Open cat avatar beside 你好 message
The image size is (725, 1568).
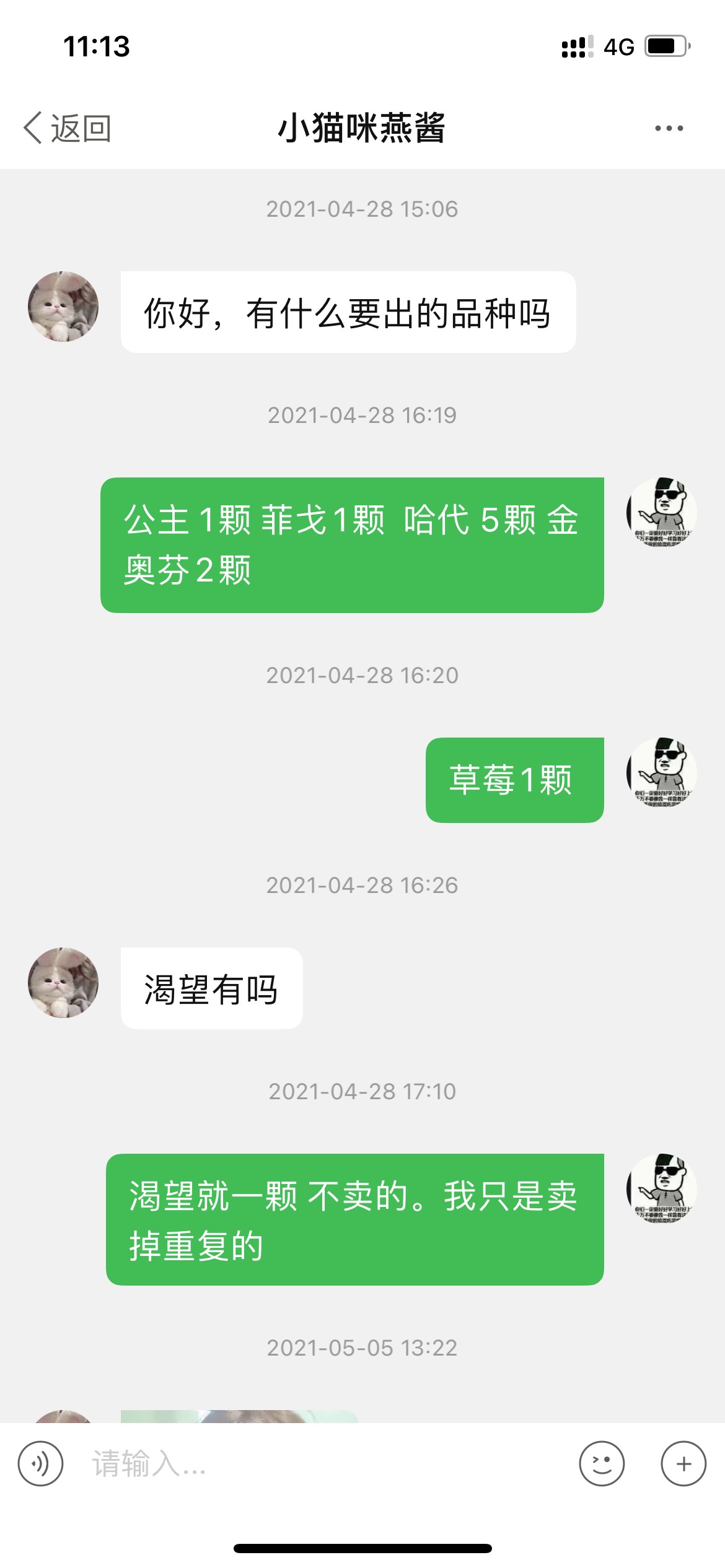coord(63,307)
